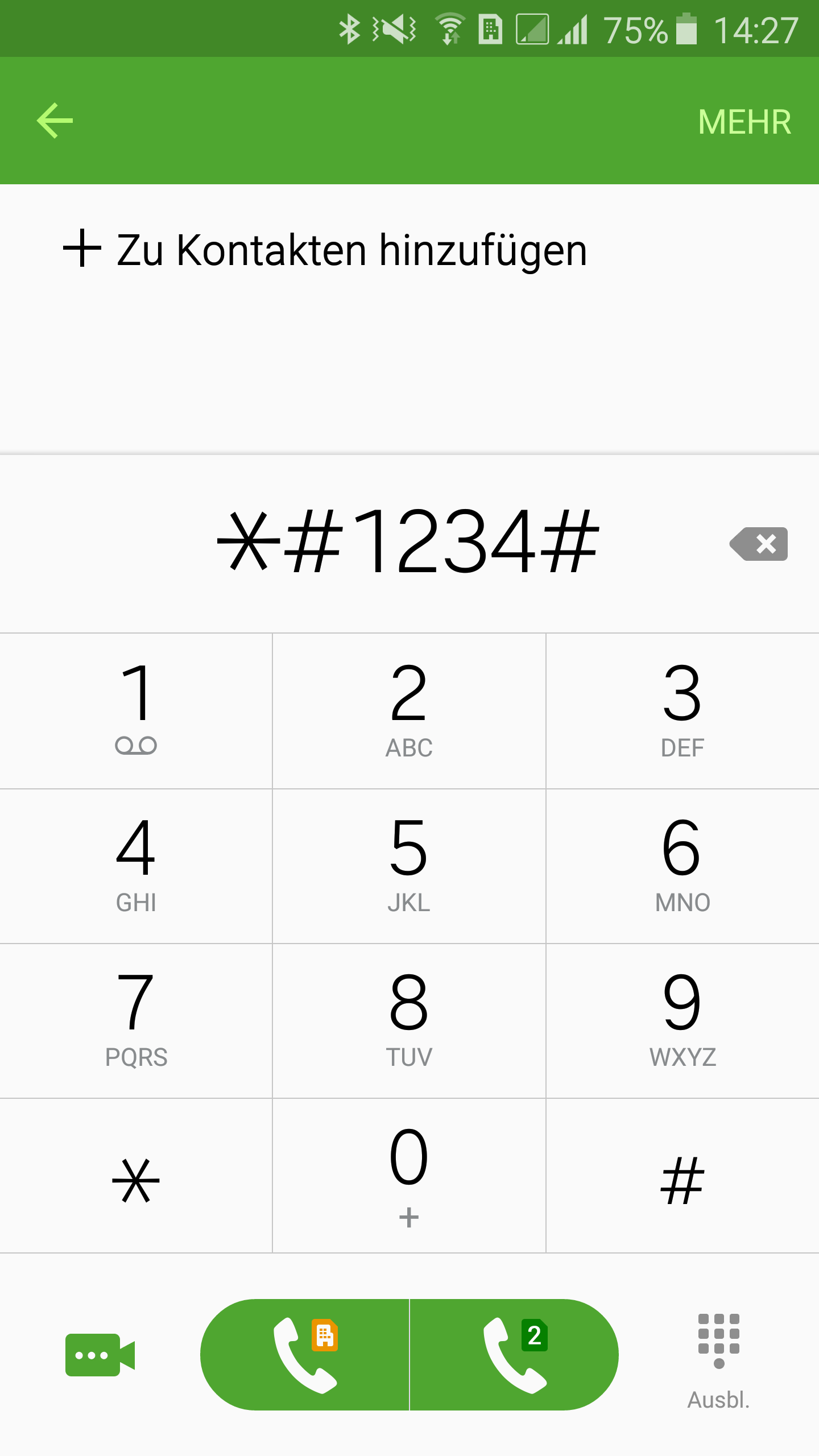This screenshot has height=1456, width=819.
Task: Start a video call
Action: tap(100, 1355)
